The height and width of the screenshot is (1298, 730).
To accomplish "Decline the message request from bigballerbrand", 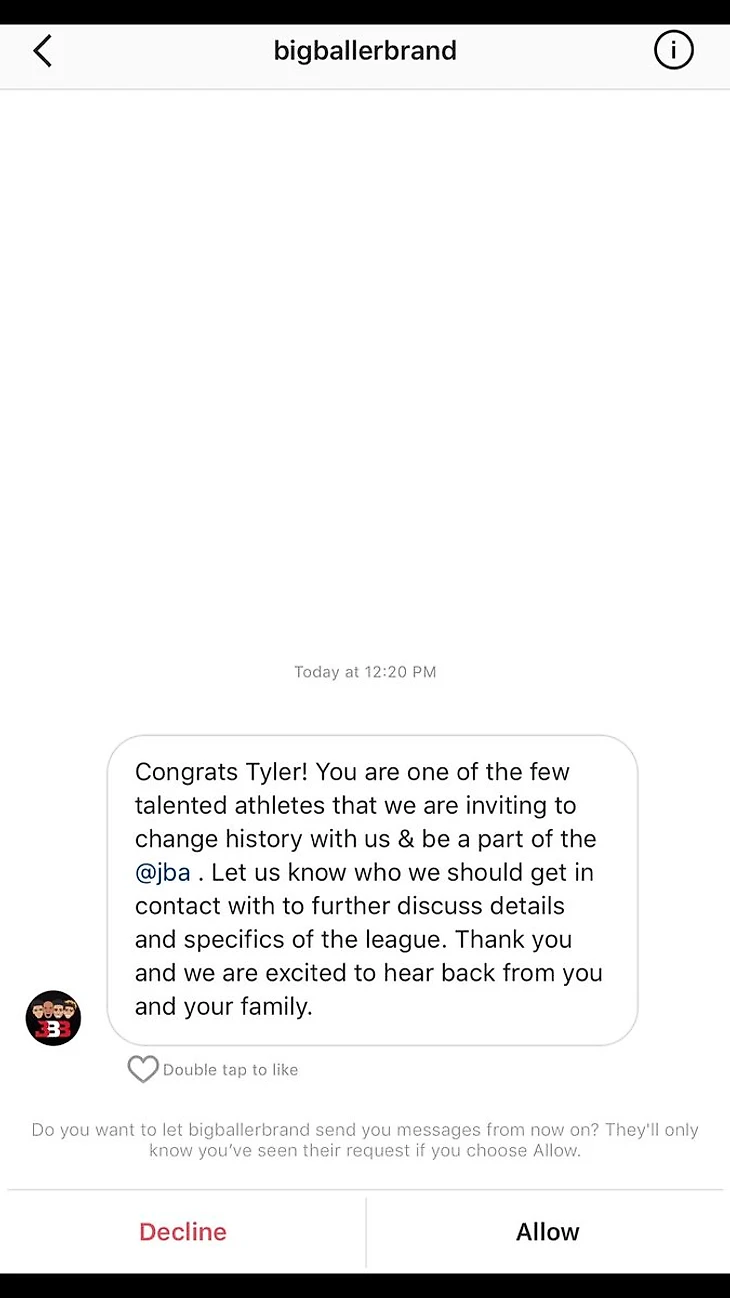I will coord(183,1231).
